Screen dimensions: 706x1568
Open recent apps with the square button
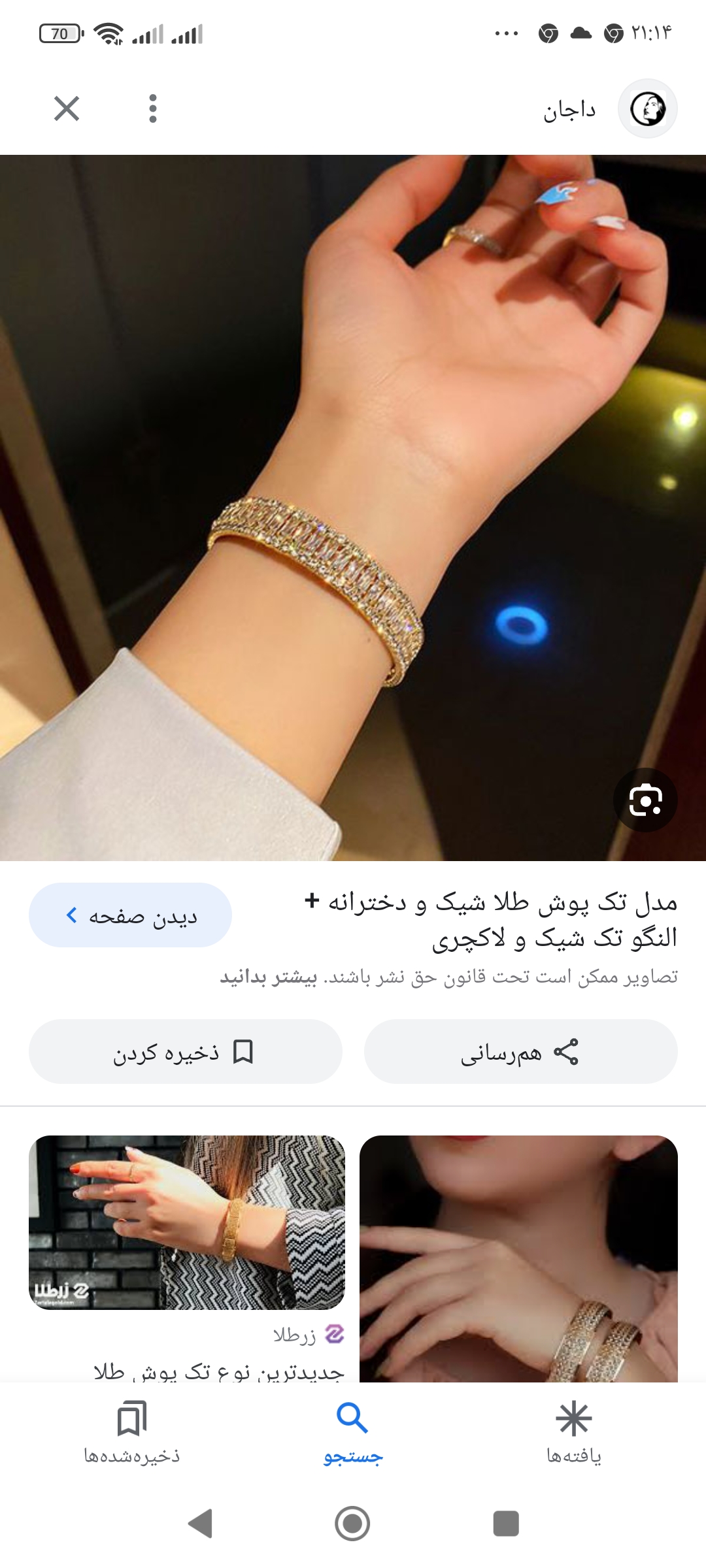506,1524
